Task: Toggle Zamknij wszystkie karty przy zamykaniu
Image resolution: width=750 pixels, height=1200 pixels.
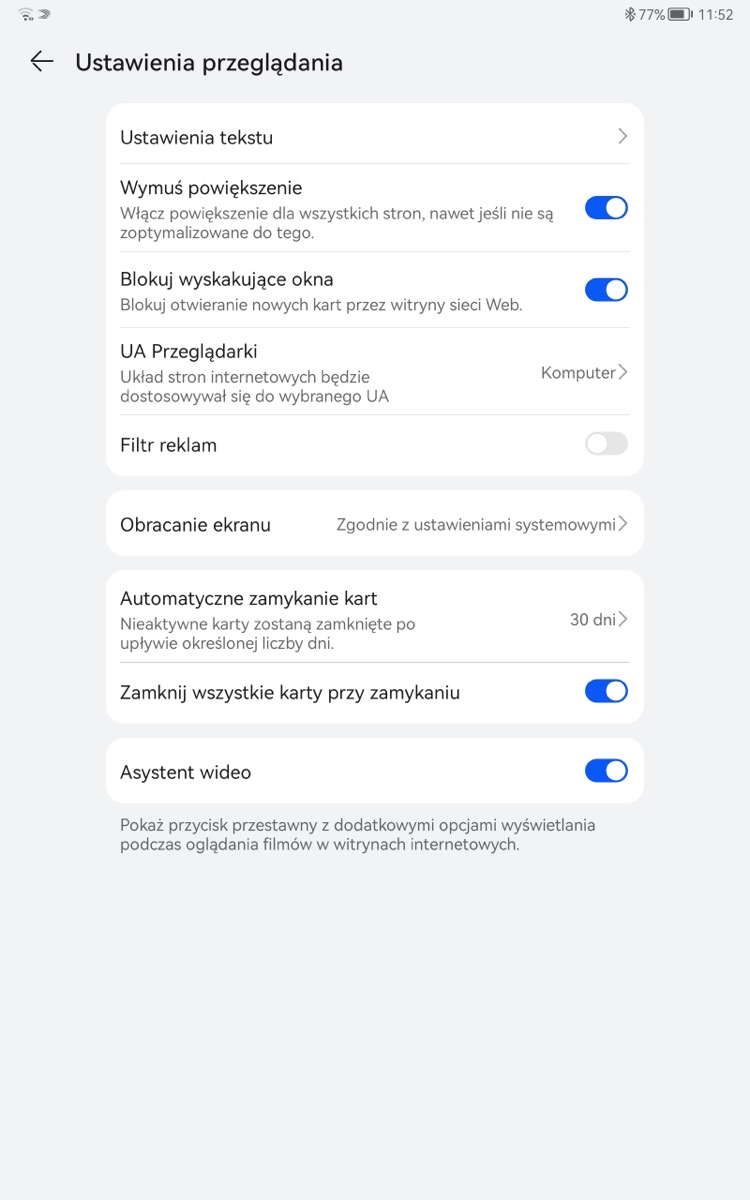Action: [x=606, y=691]
